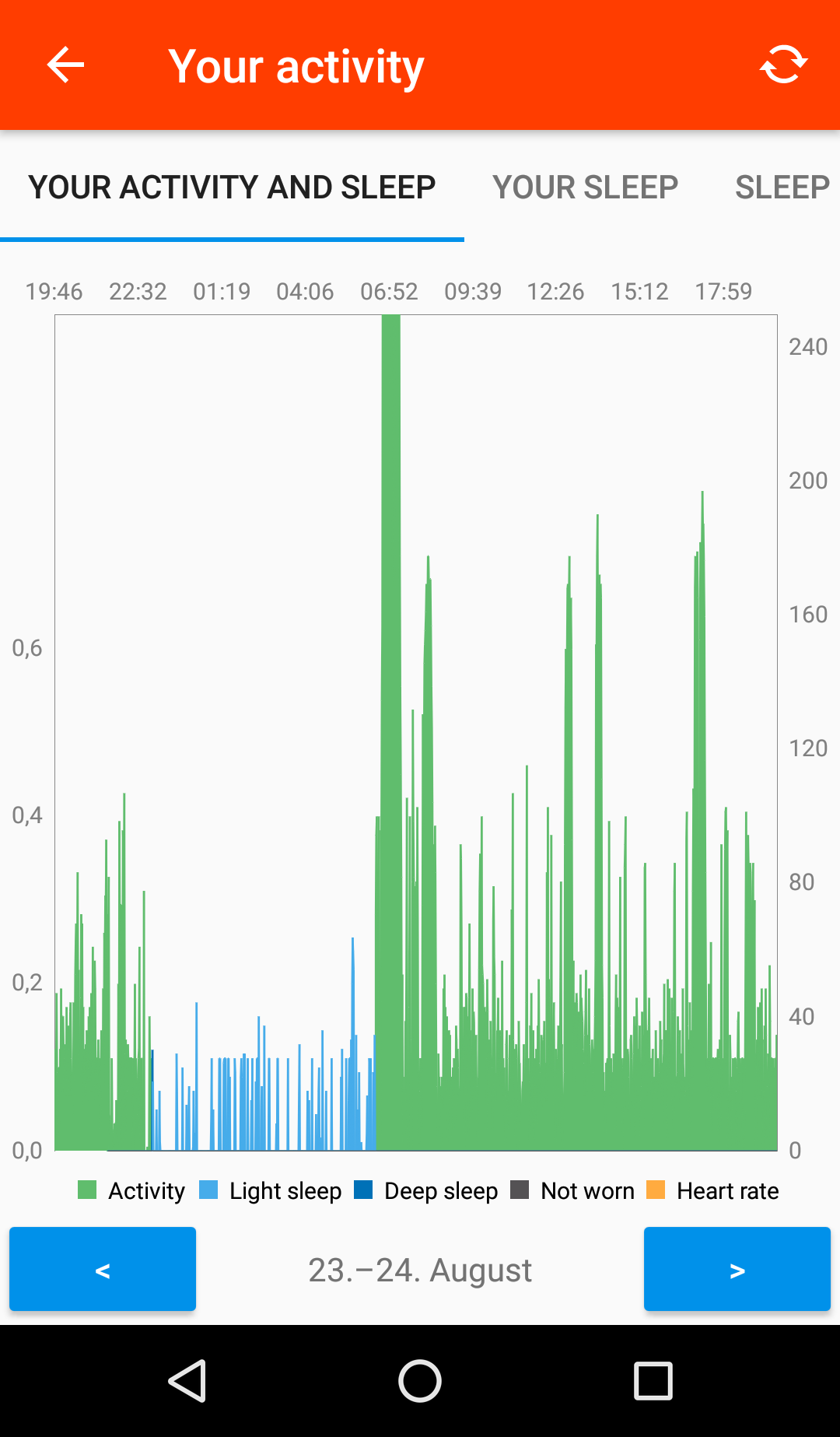The height and width of the screenshot is (1437, 840).
Task: Refresh activity data with the sync icon
Action: [783, 65]
